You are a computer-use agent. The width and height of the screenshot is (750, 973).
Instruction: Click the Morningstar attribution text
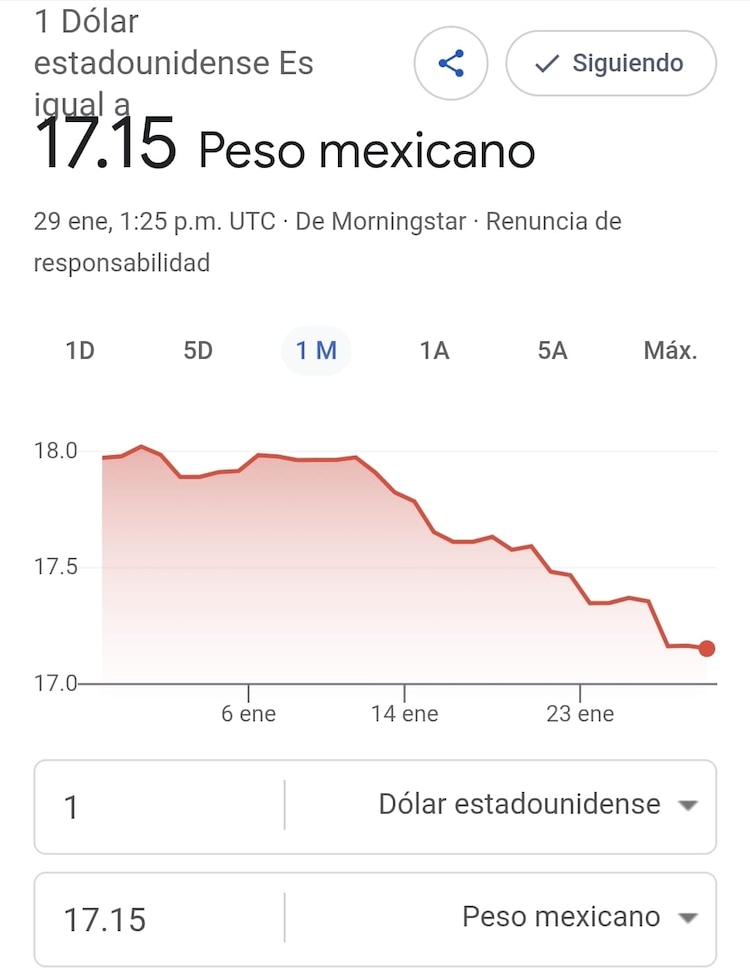click(x=381, y=222)
